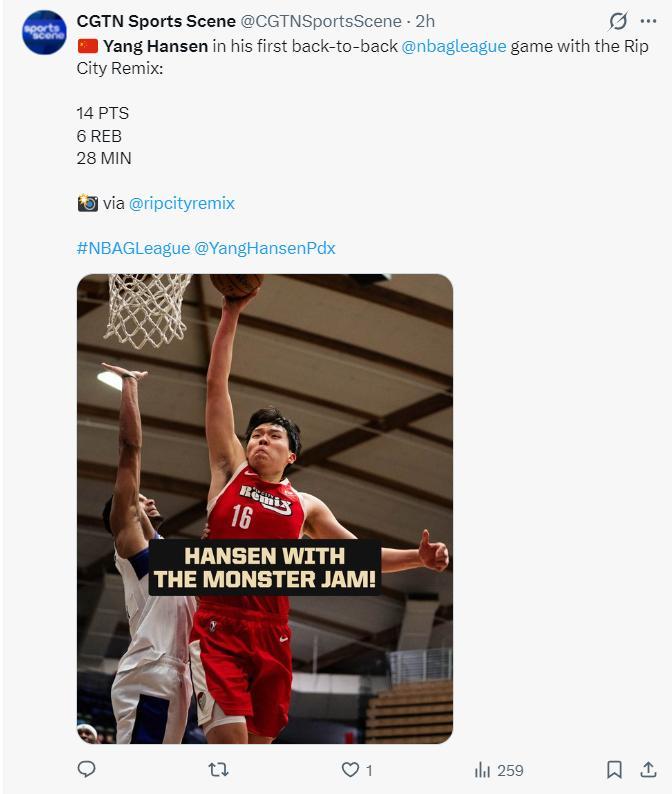Repost the Yang Hansen post
The height and width of the screenshot is (794, 672).
[x=218, y=769]
